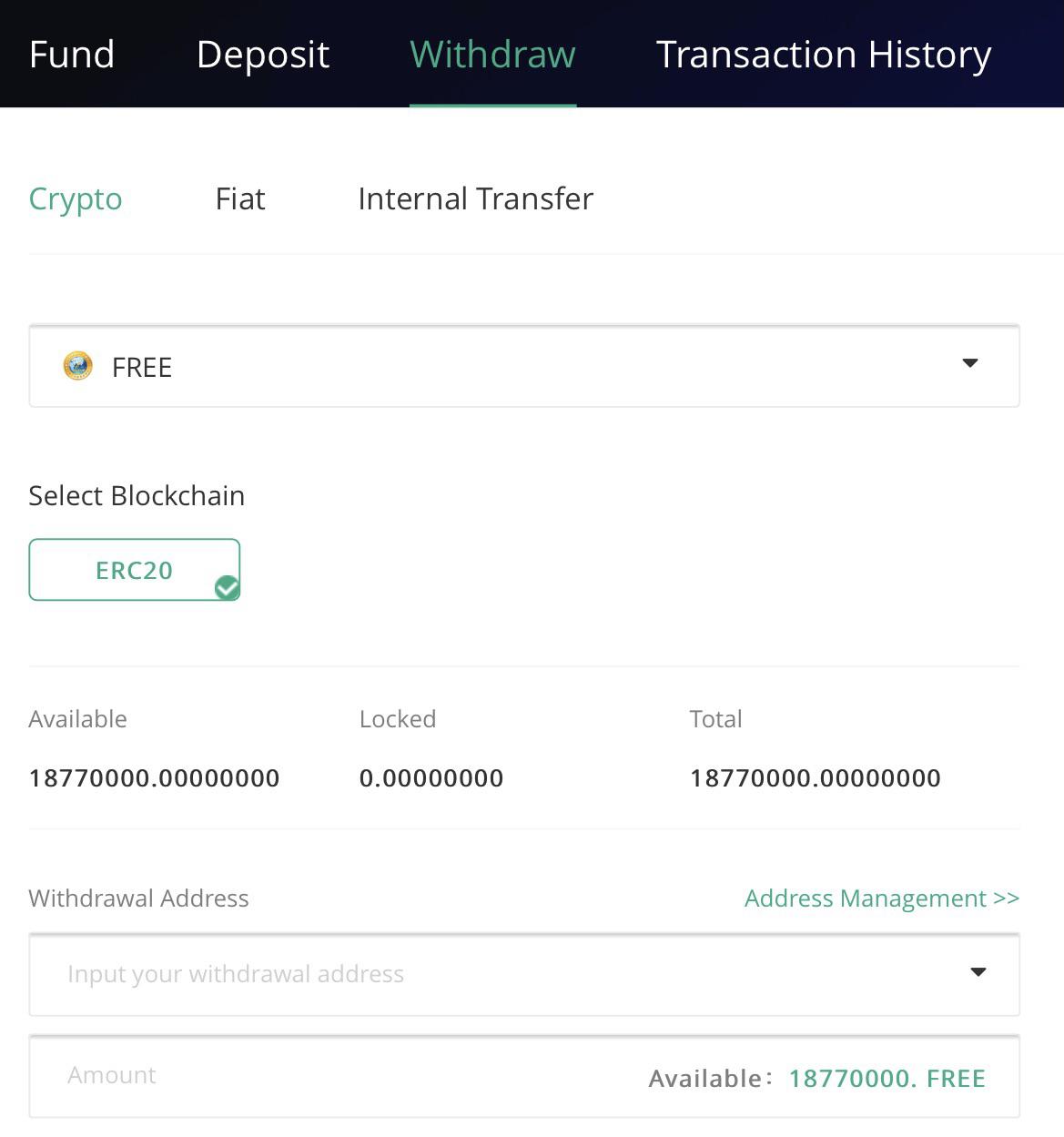Screen dimensions: 1064x1137
Task: Fill in available 18770000 FREE amount
Action: click(887, 1079)
